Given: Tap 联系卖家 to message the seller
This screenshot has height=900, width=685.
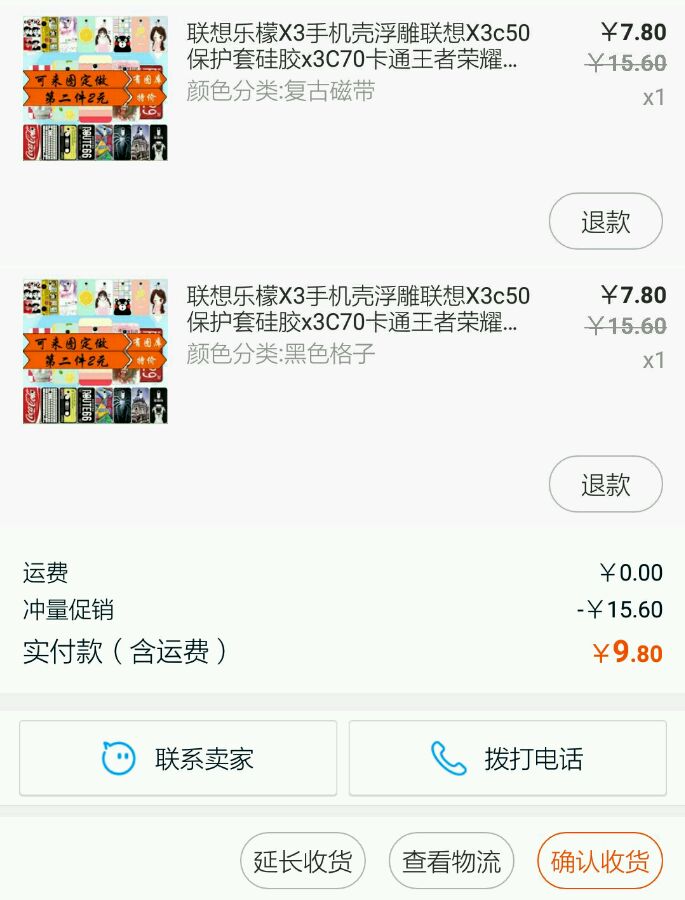Looking at the screenshot, I should (178, 759).
